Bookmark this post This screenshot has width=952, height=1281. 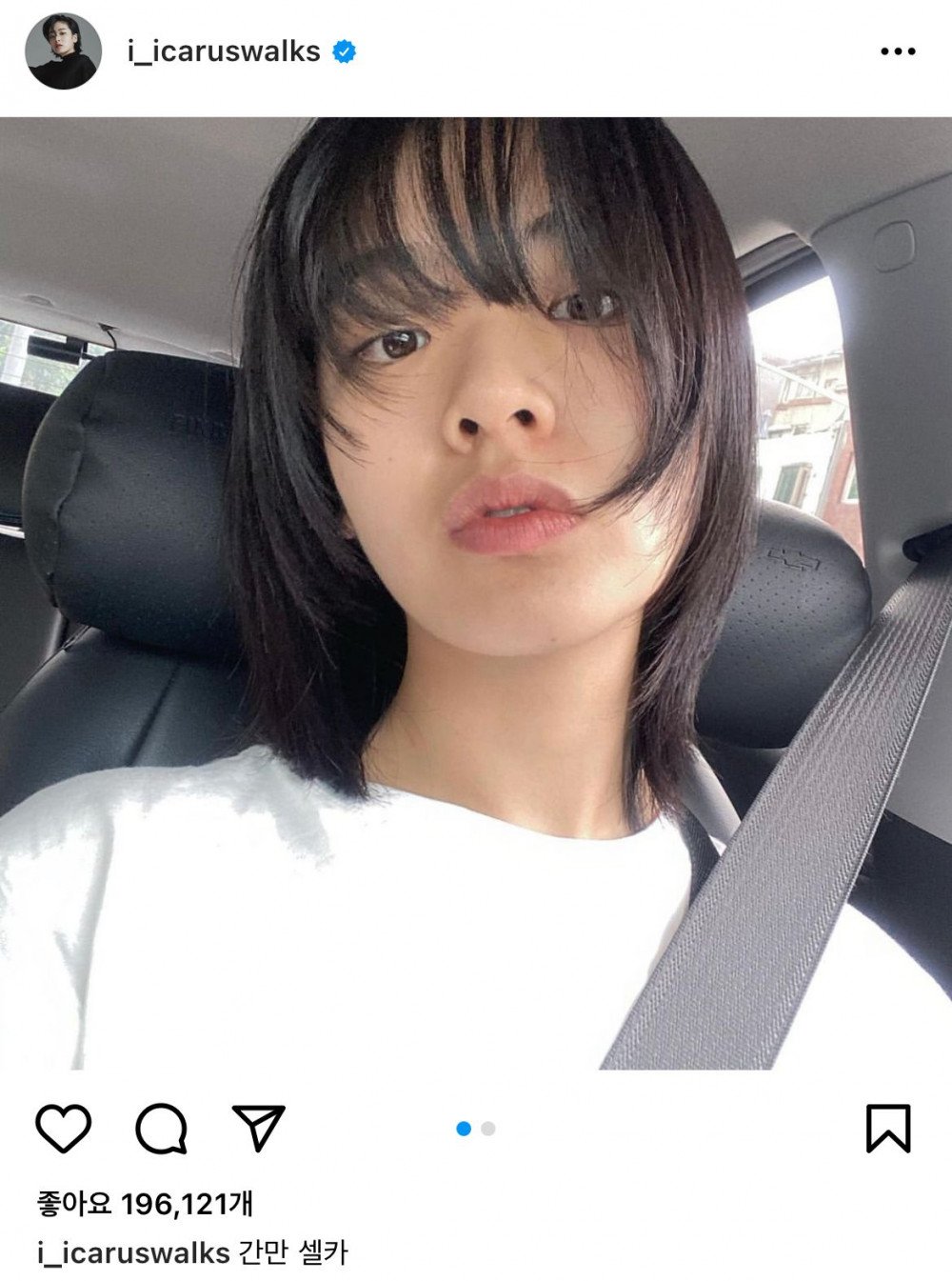tap(887, 1129)
